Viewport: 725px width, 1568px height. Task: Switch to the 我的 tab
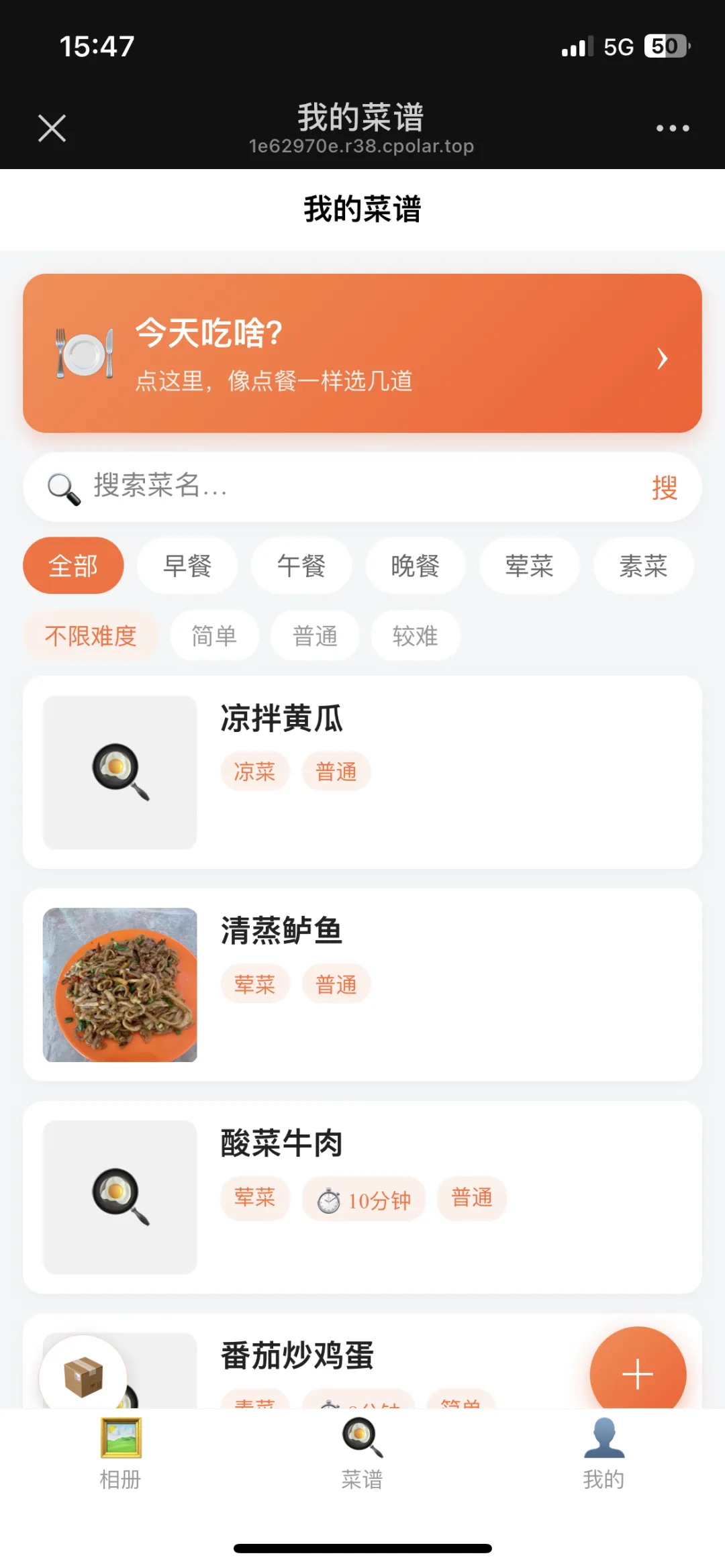point(604,1453)
